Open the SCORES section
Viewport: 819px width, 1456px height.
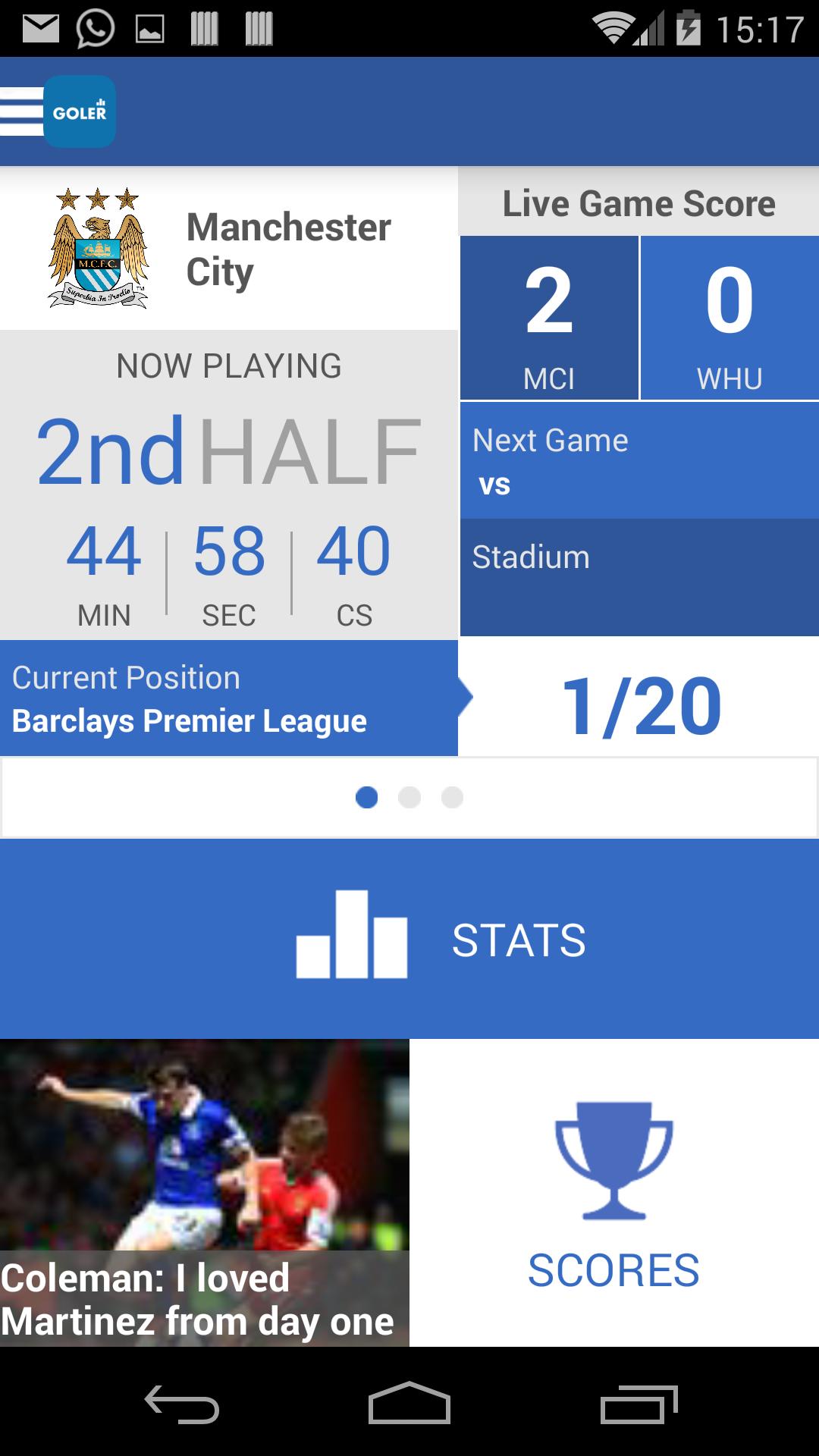coord(613,1192)
